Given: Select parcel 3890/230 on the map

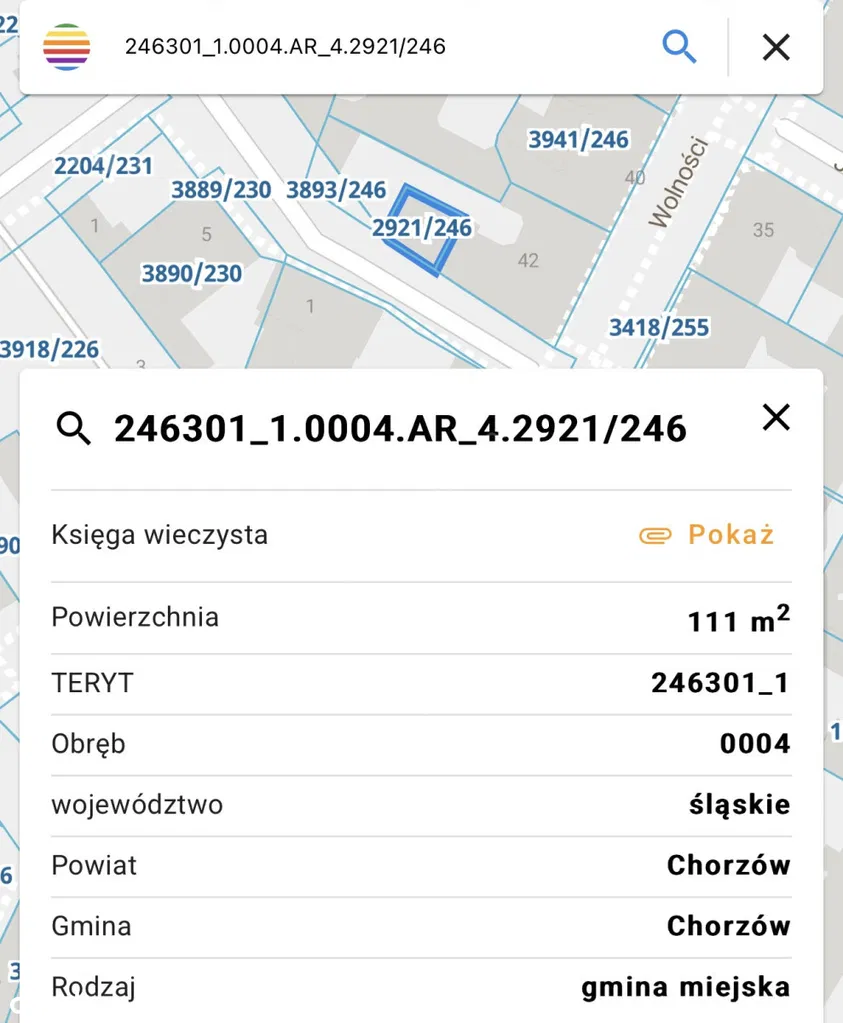Looking at the screenshot, I should click(192, 273).
